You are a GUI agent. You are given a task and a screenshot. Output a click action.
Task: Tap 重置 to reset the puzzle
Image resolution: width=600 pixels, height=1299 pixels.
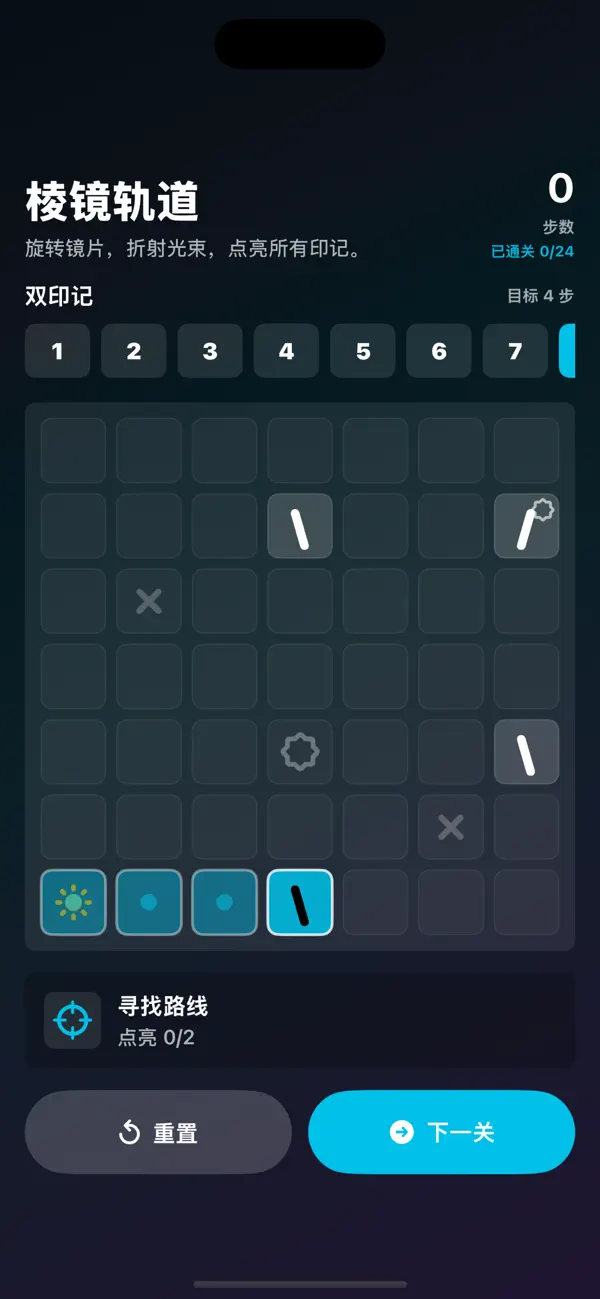point(158,1132)
